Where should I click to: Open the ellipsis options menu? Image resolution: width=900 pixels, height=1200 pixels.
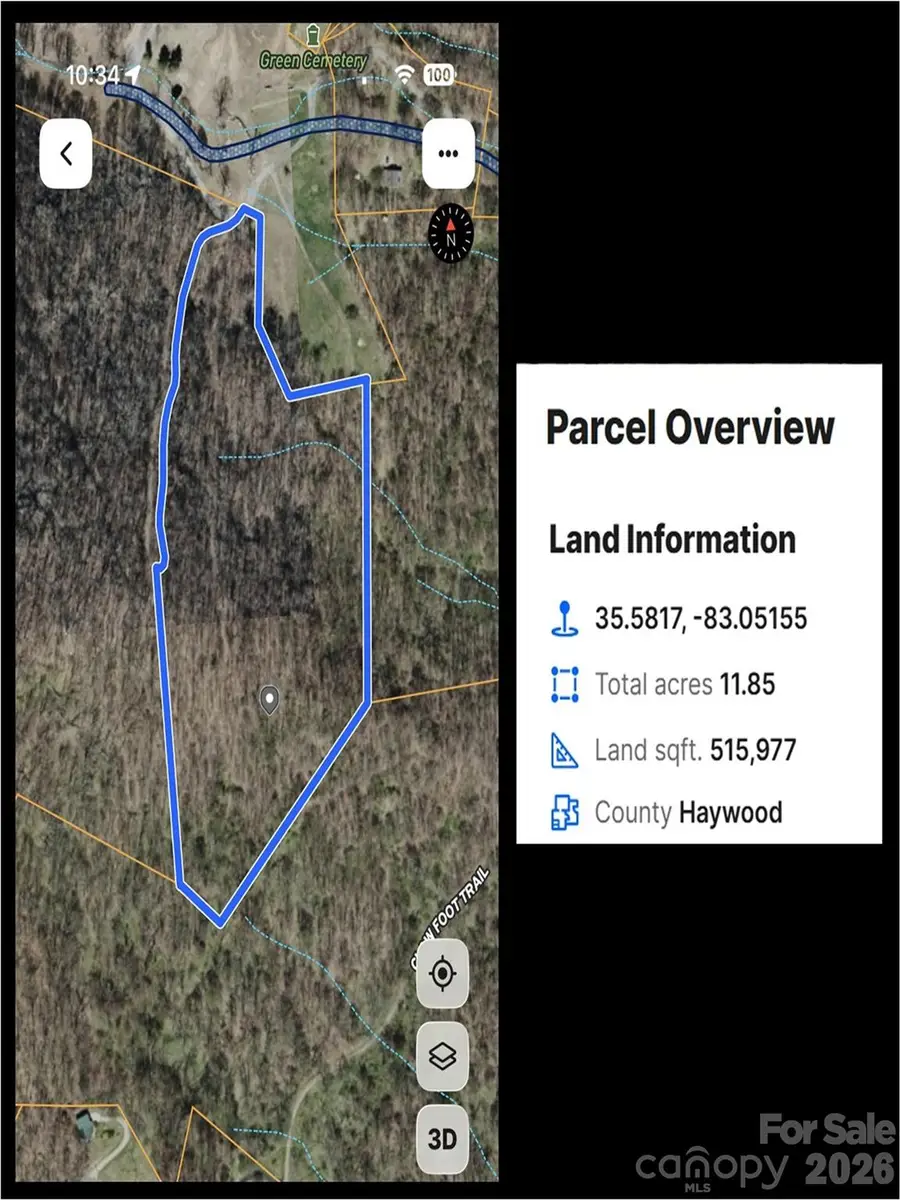pyautogui.click(x=447, y=152)
